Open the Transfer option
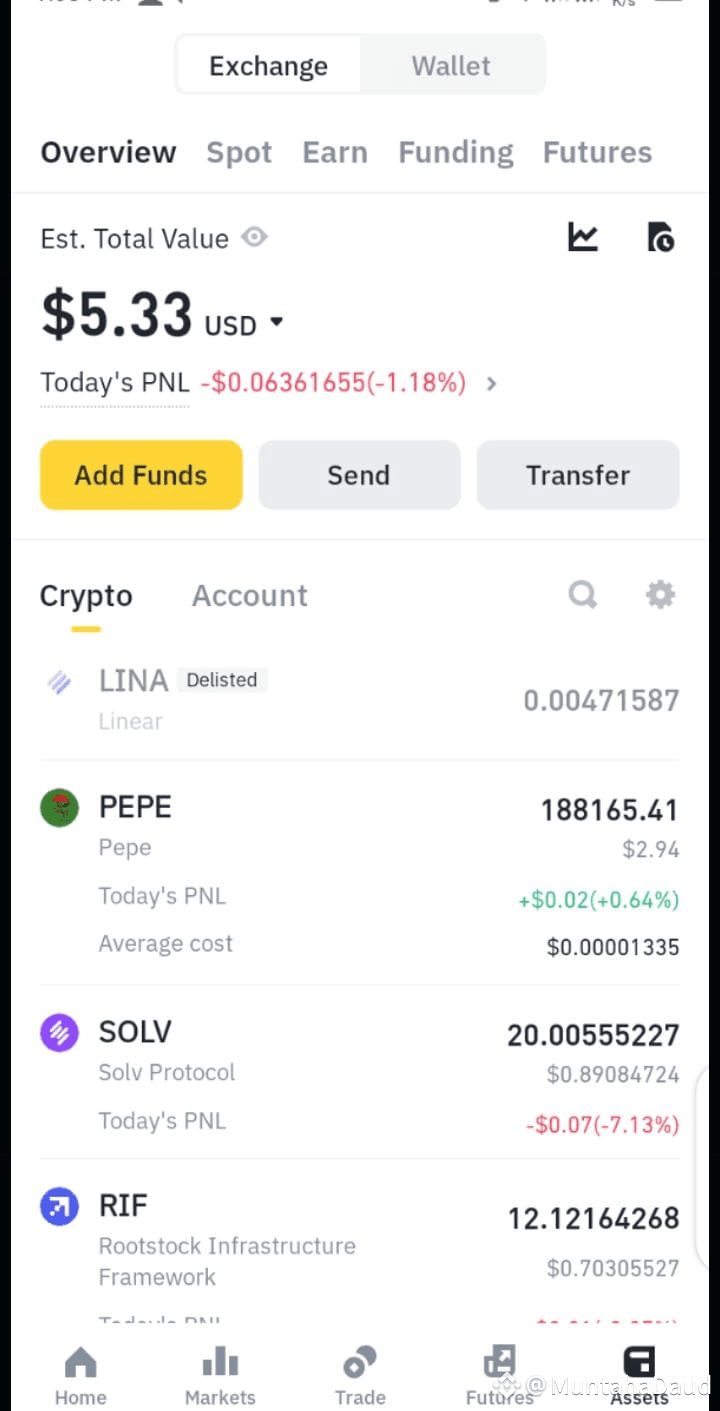The width and height of the screenshot is (720, 1411). [578, 475]
